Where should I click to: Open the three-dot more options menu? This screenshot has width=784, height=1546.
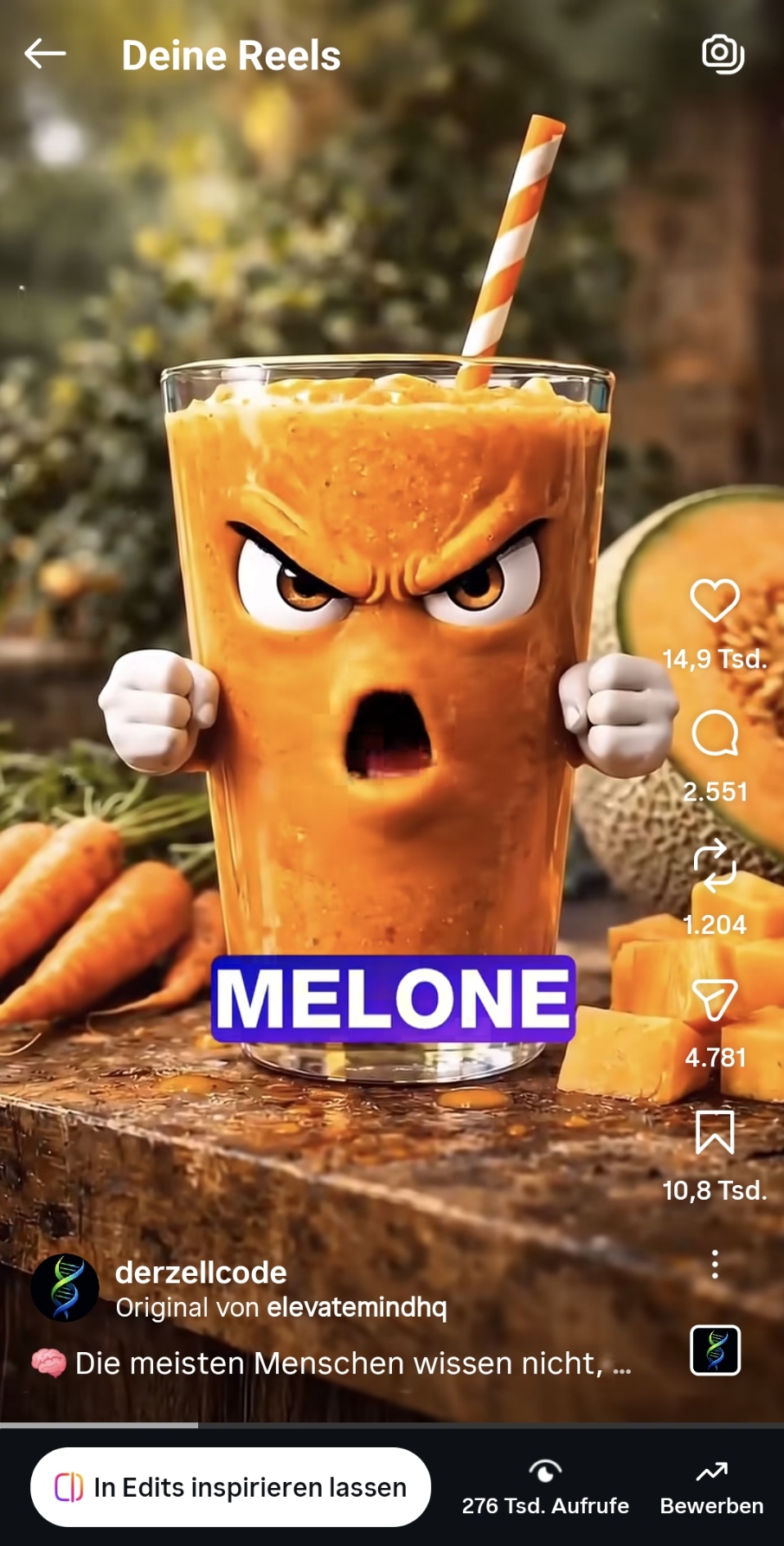pos(715,1265)
